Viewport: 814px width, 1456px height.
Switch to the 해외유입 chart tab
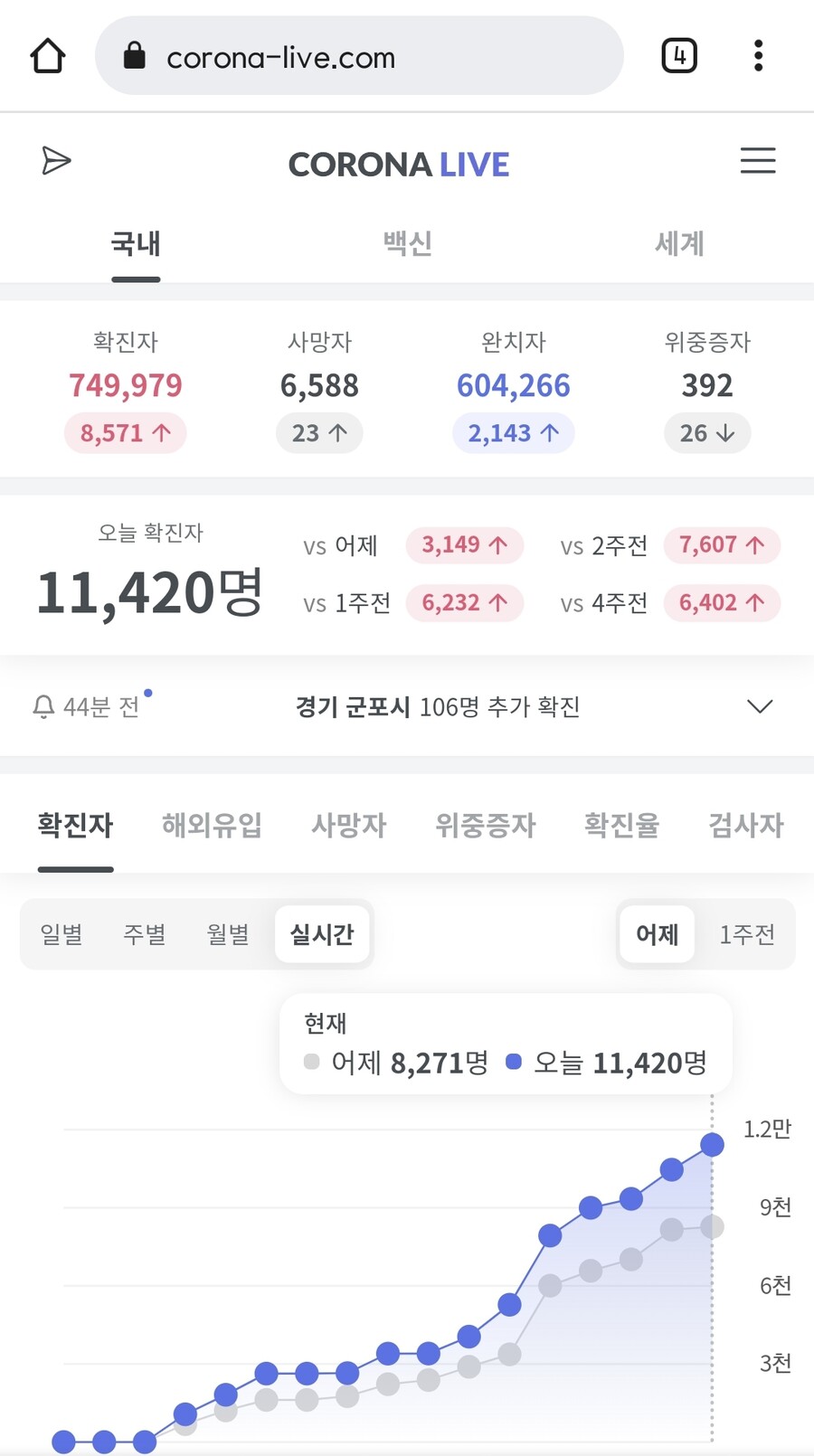tap(212, 825)
